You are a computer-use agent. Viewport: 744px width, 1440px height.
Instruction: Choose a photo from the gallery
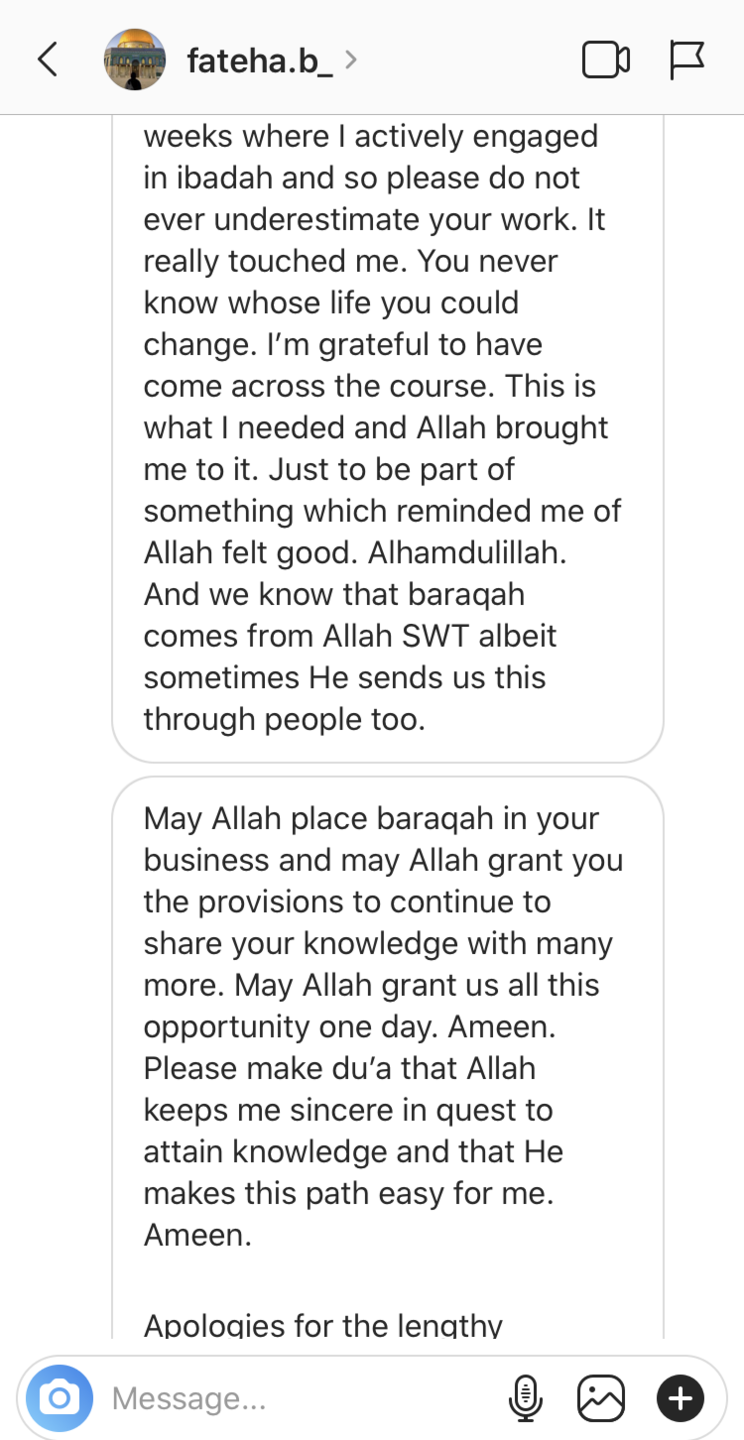(x=601, y=1397)
